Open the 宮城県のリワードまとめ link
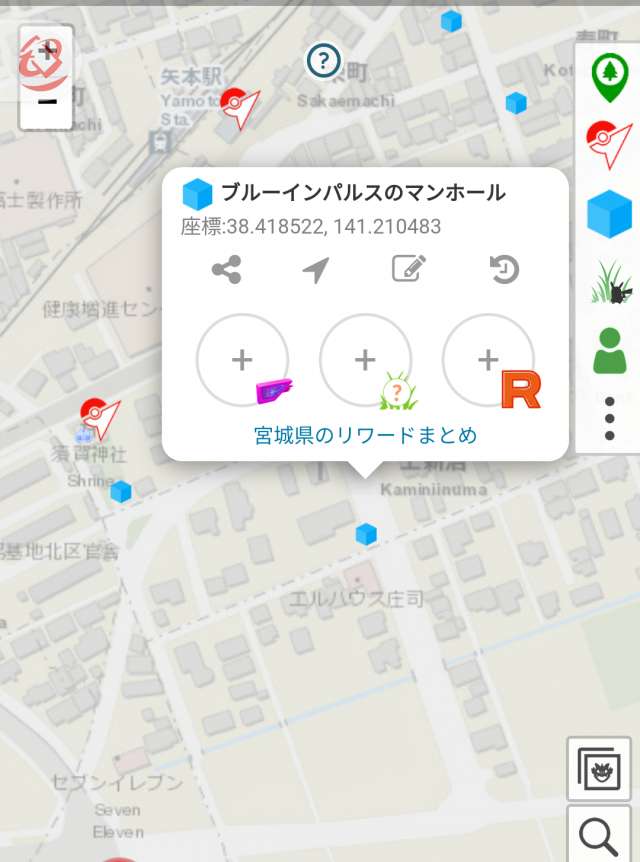The height and width of the screenshot is (862, 640). coord(365,435)
